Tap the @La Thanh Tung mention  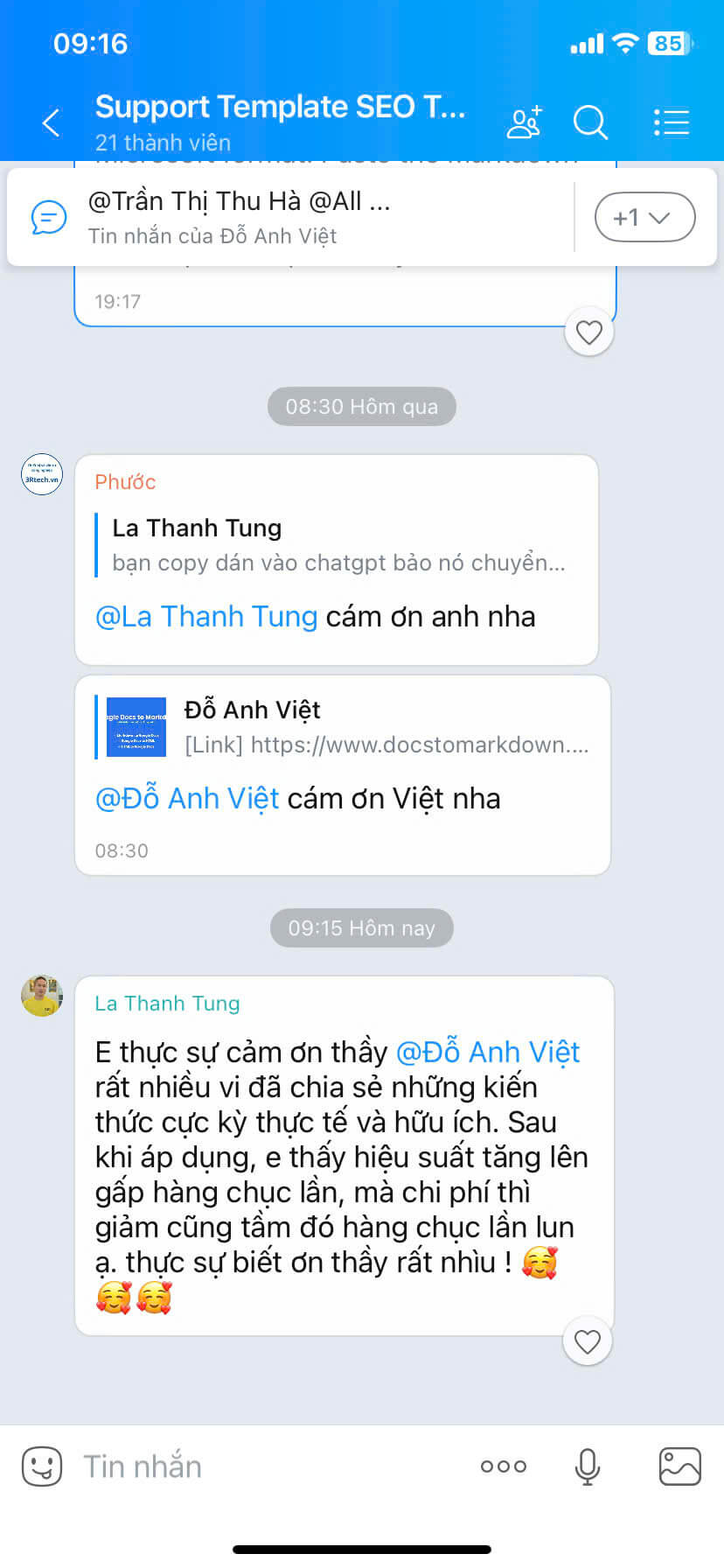coord(206,617)
